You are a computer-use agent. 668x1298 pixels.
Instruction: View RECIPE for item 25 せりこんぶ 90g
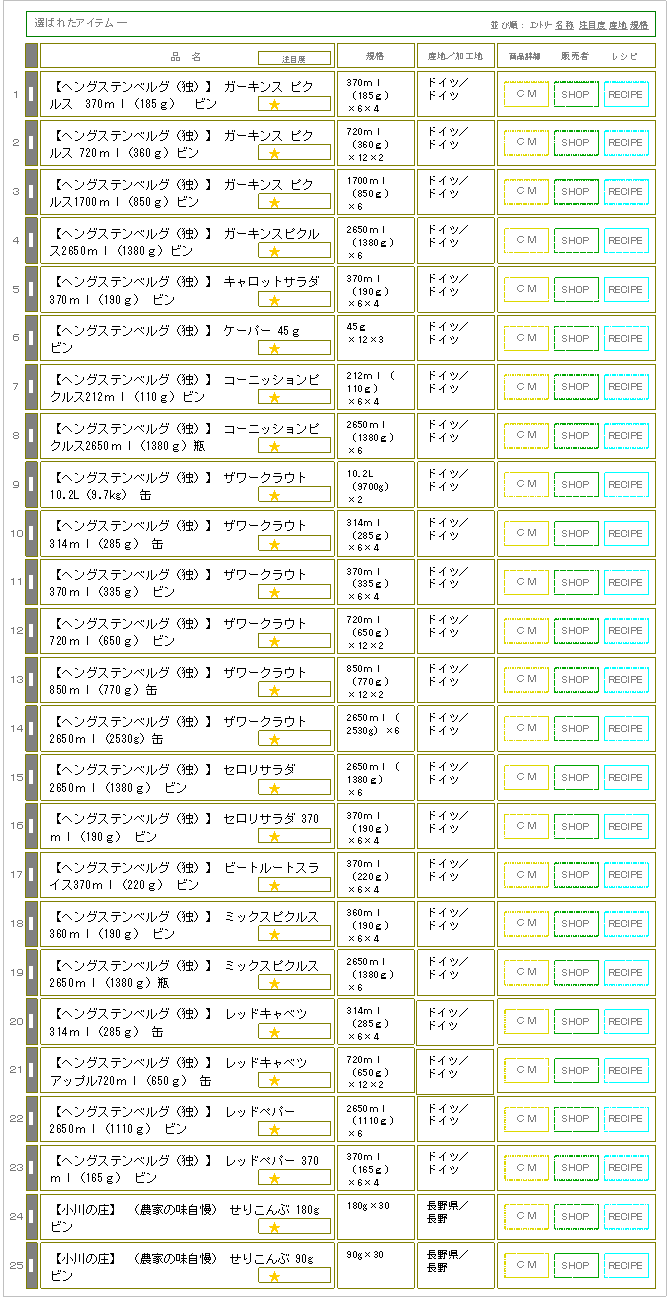tap(626, 1265)
